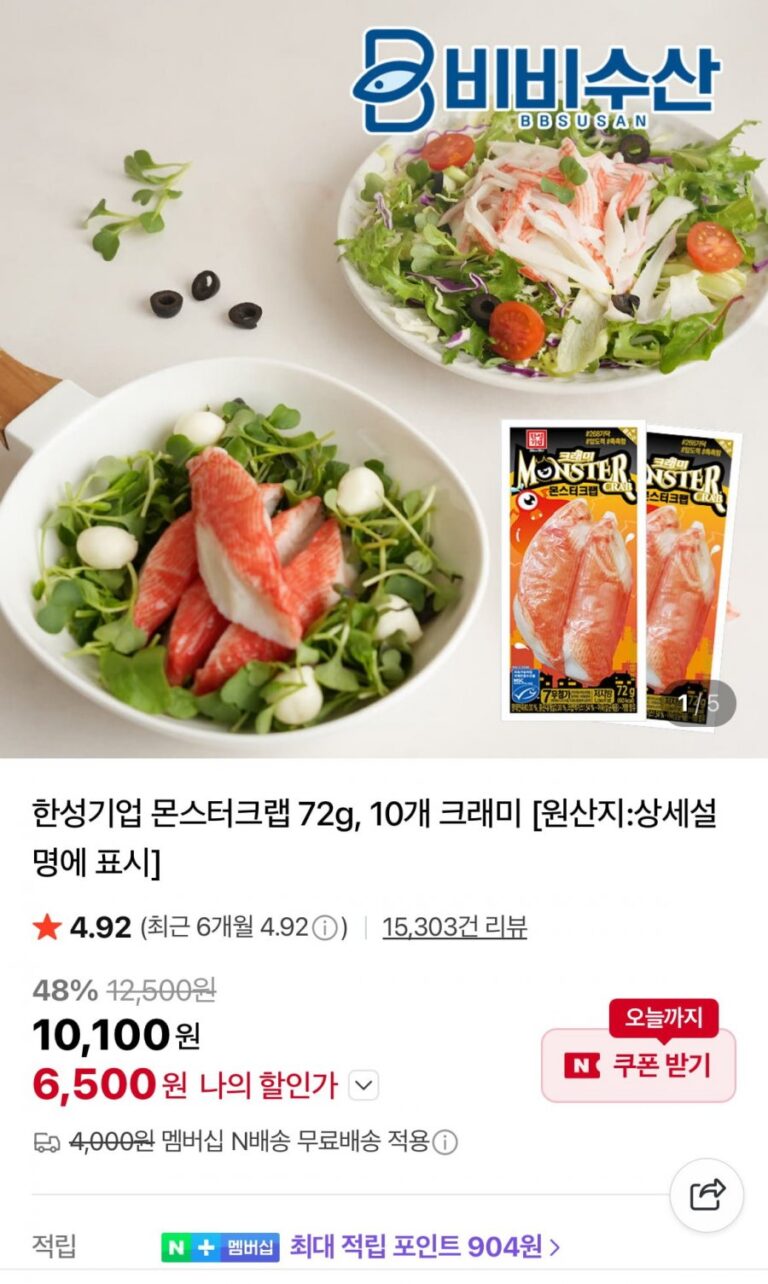Image resolution: width=768 pixels, height=1284 pixels.
Task: Expand the 나의 할인가 chevron
Action: 365,1085
